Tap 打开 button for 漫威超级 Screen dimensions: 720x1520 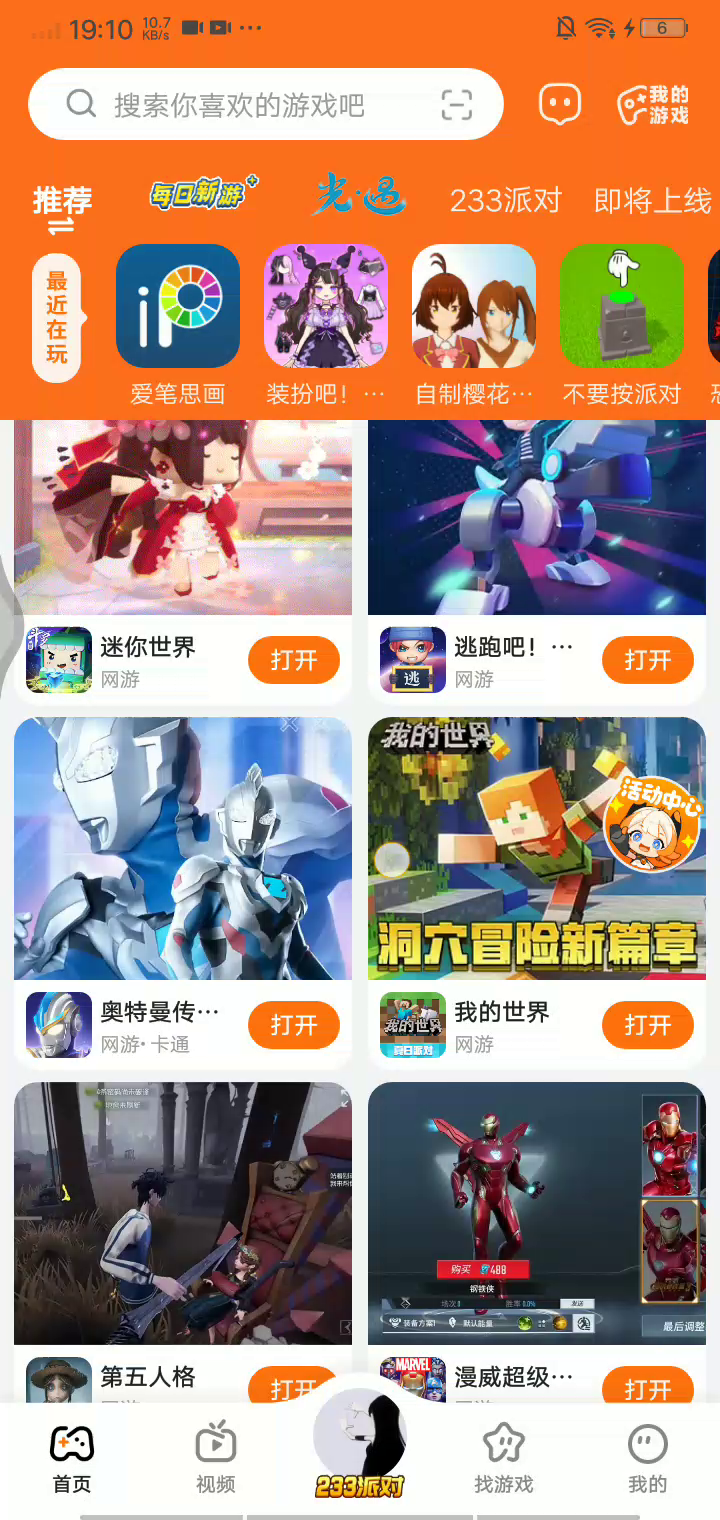point(647,1388)
